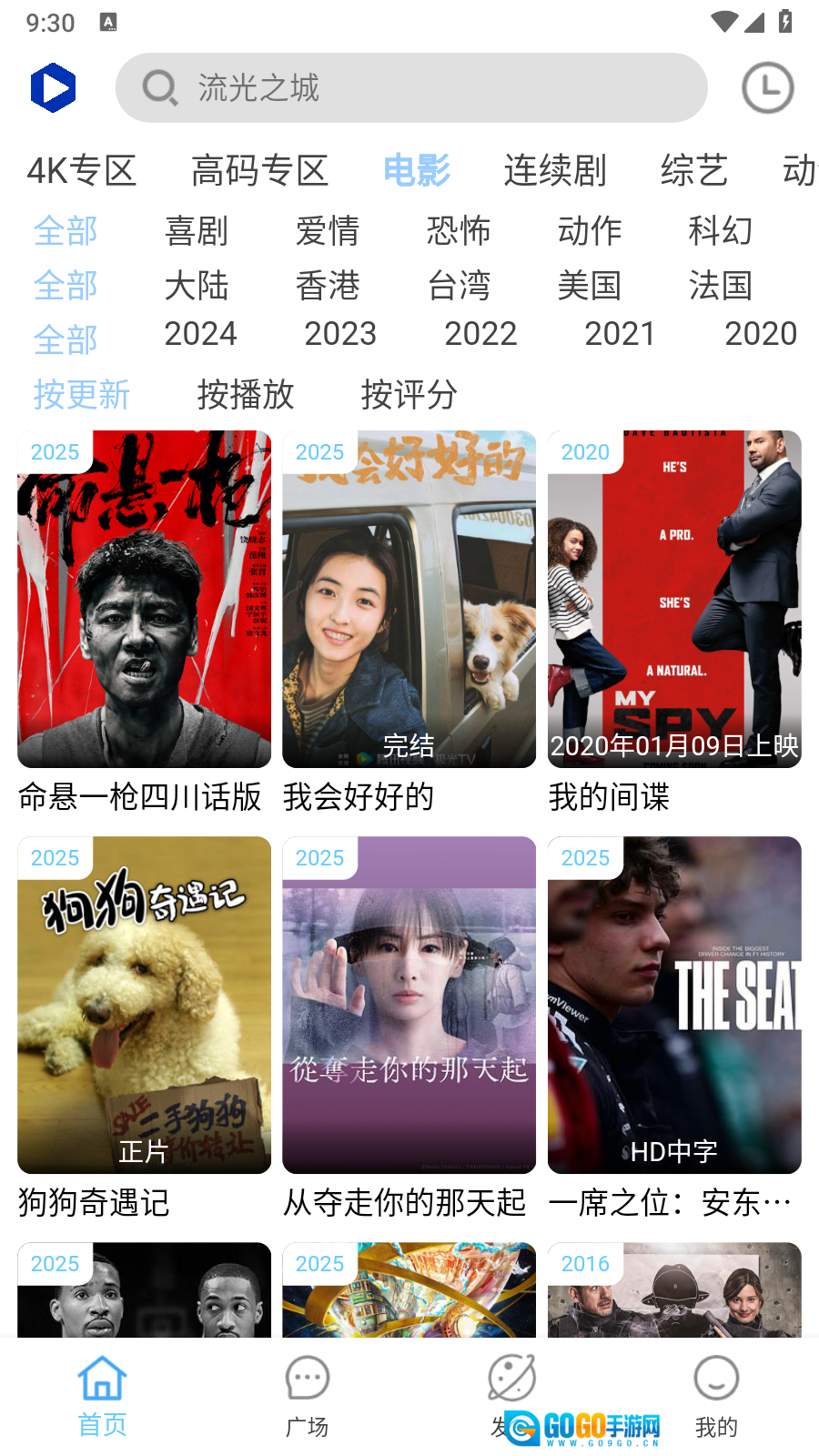Switch to the 高码专区 tab
Image resolution: width=819 pixels, height=1456 pixels.
259,171
